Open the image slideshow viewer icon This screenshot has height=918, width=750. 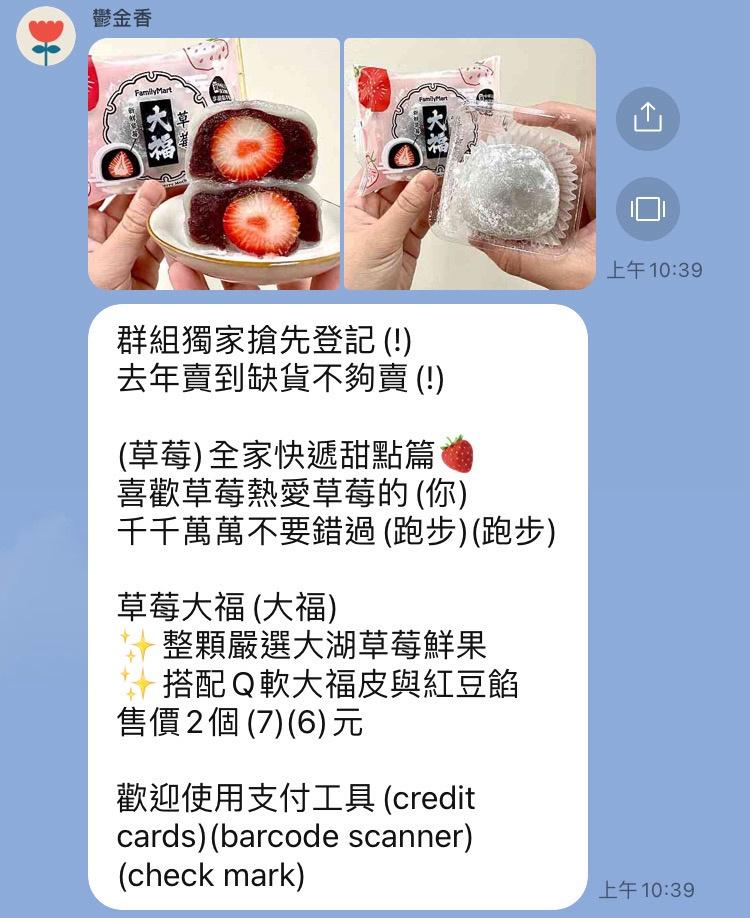point(648,209)
